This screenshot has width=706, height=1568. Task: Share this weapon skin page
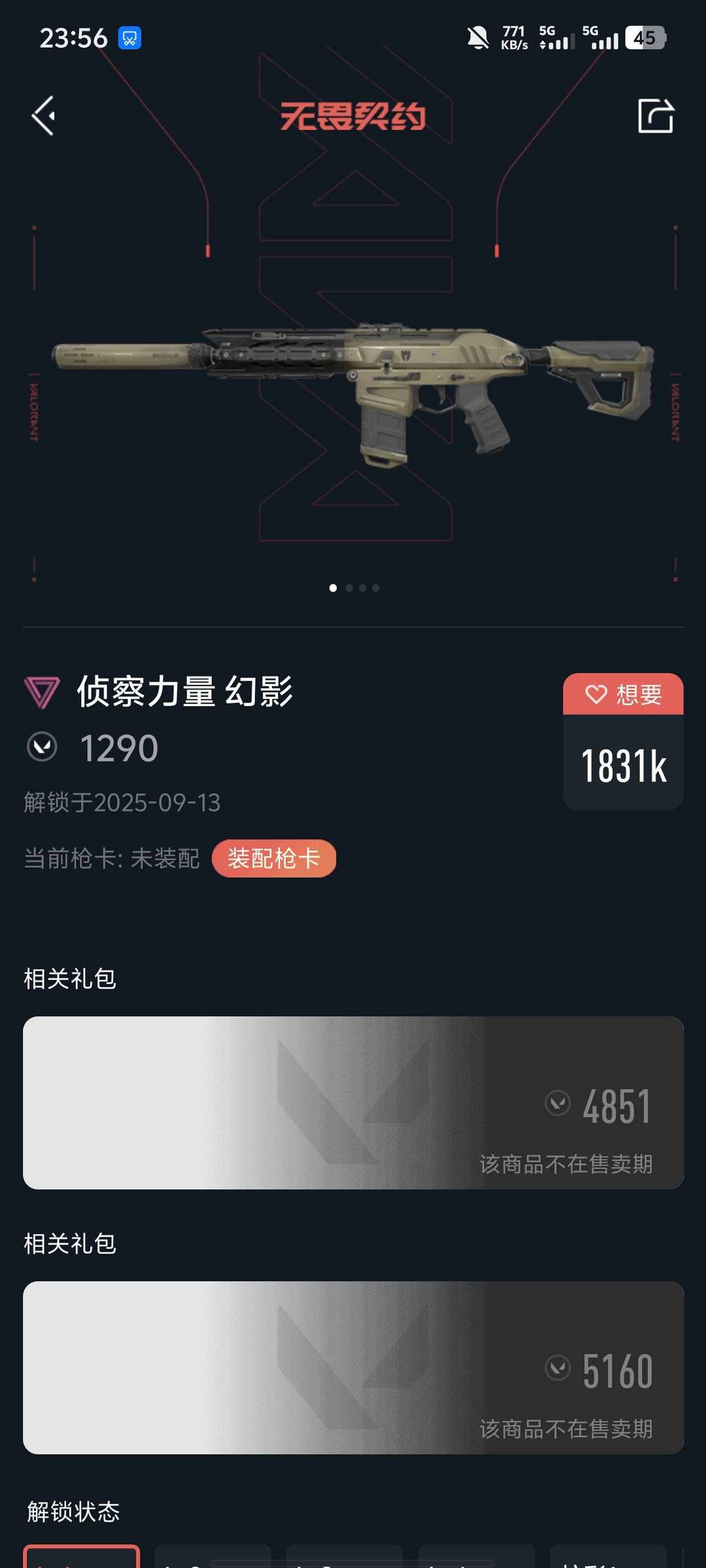click(655, 116)
